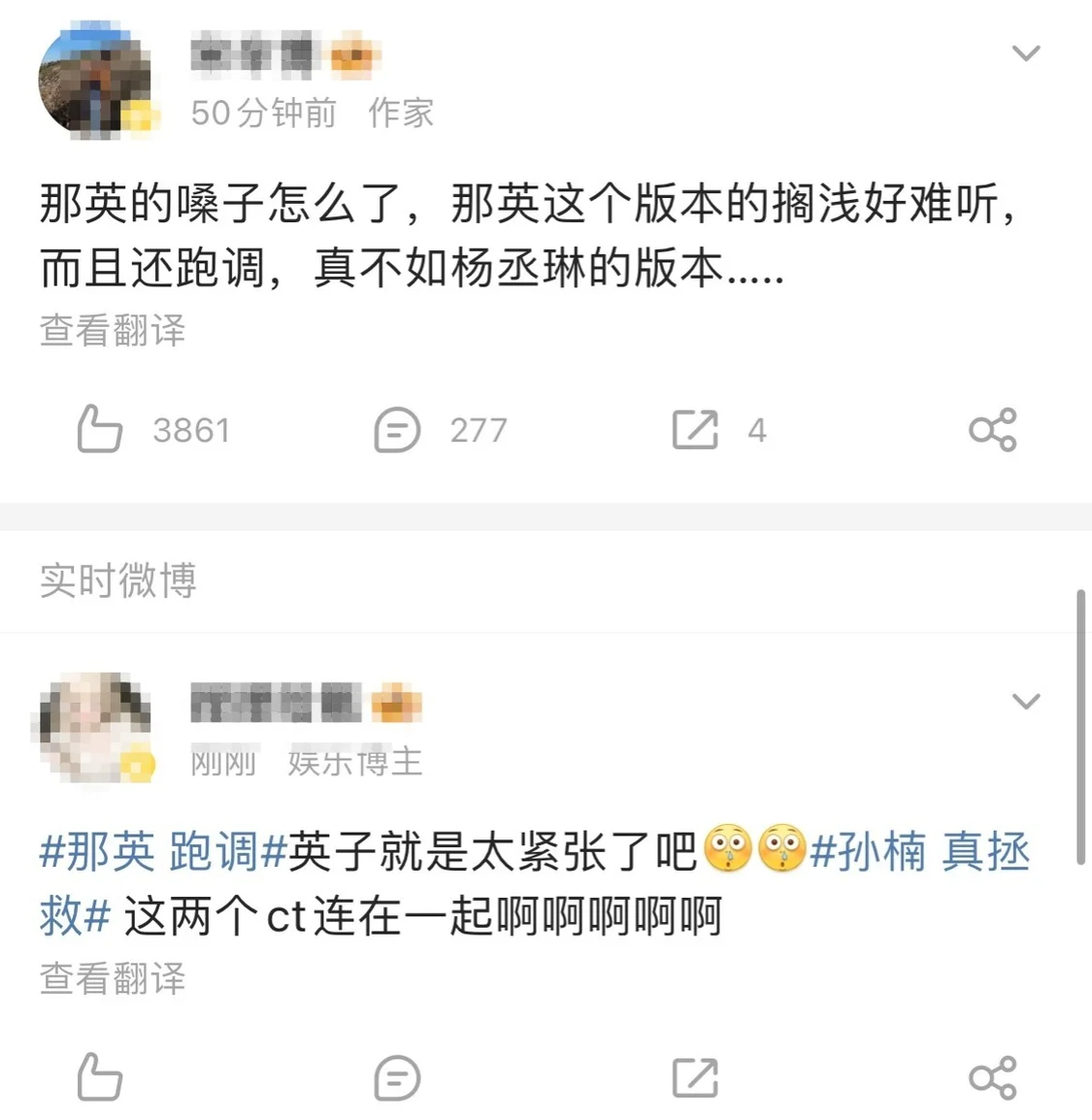Open the #孙楠 真拯救# hashtag

(918, 853)
